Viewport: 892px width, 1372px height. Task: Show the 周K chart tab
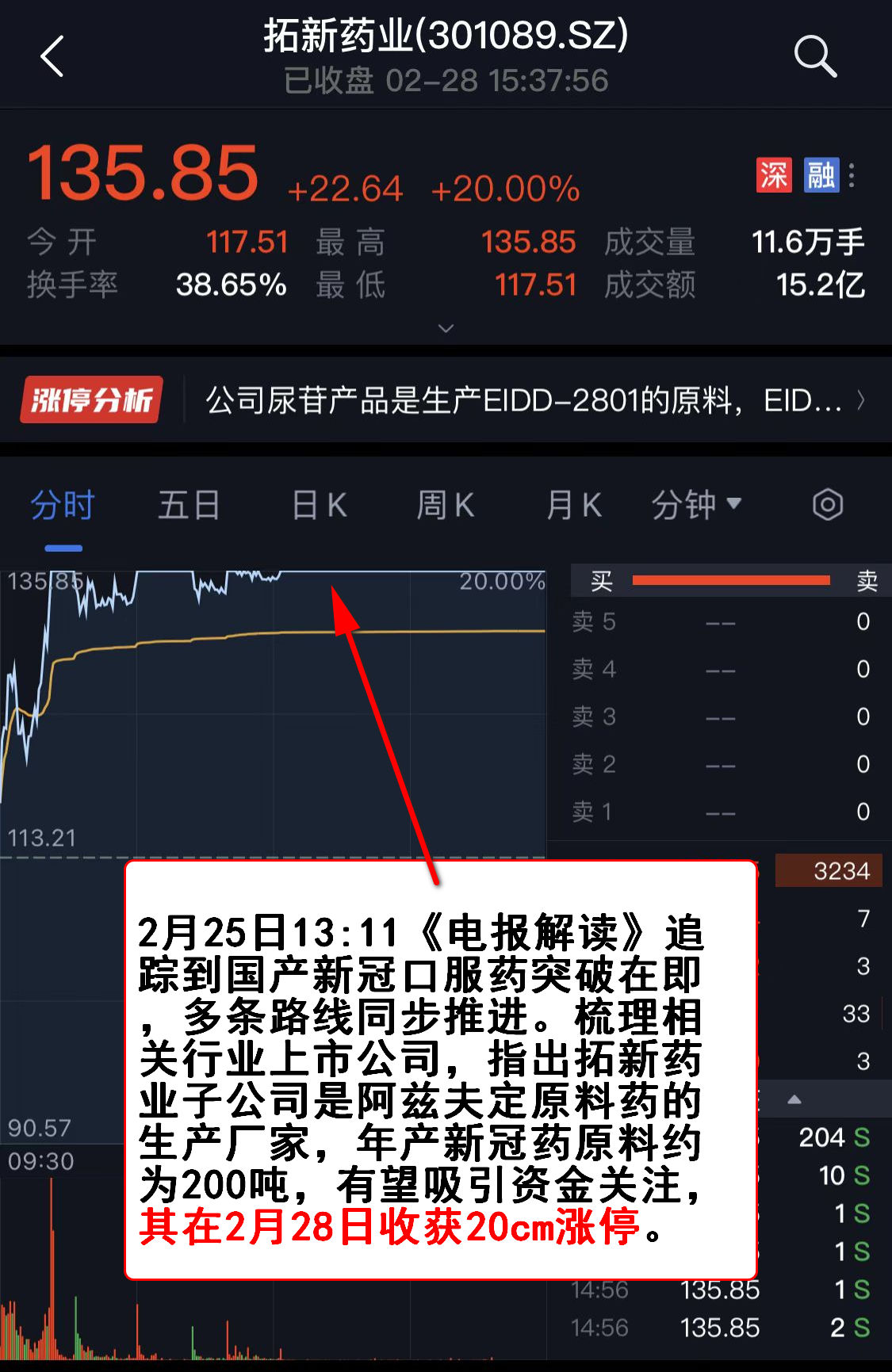(x=446, y=506)
